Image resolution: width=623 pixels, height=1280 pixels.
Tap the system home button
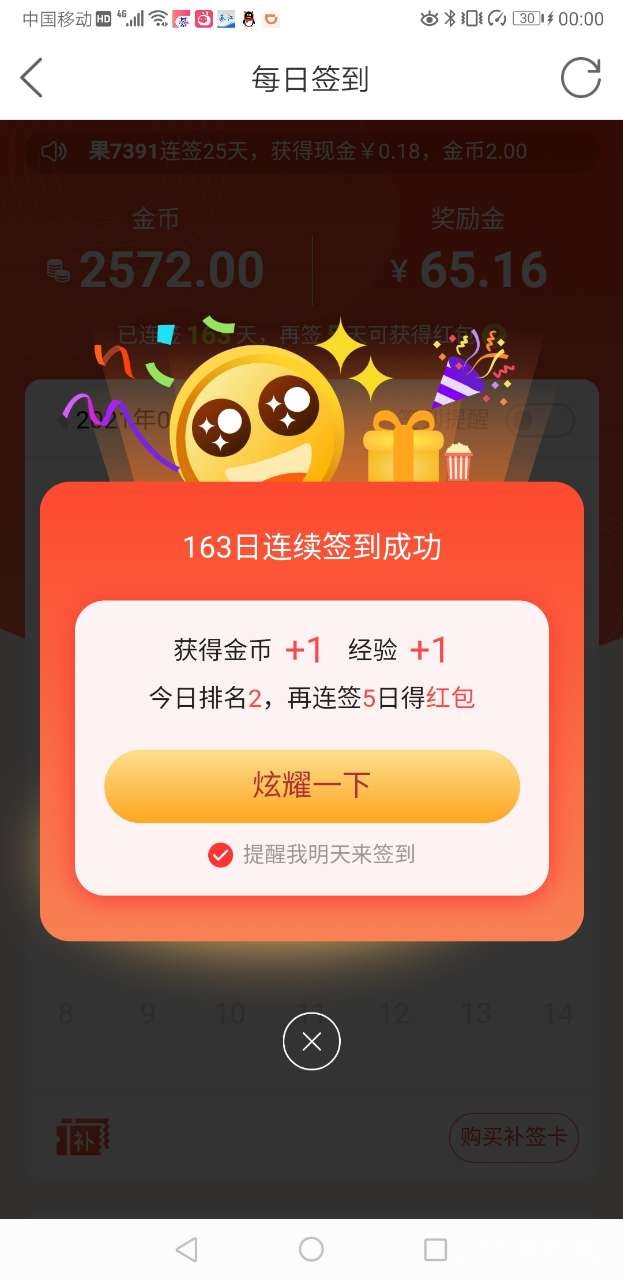(311, 1249)
